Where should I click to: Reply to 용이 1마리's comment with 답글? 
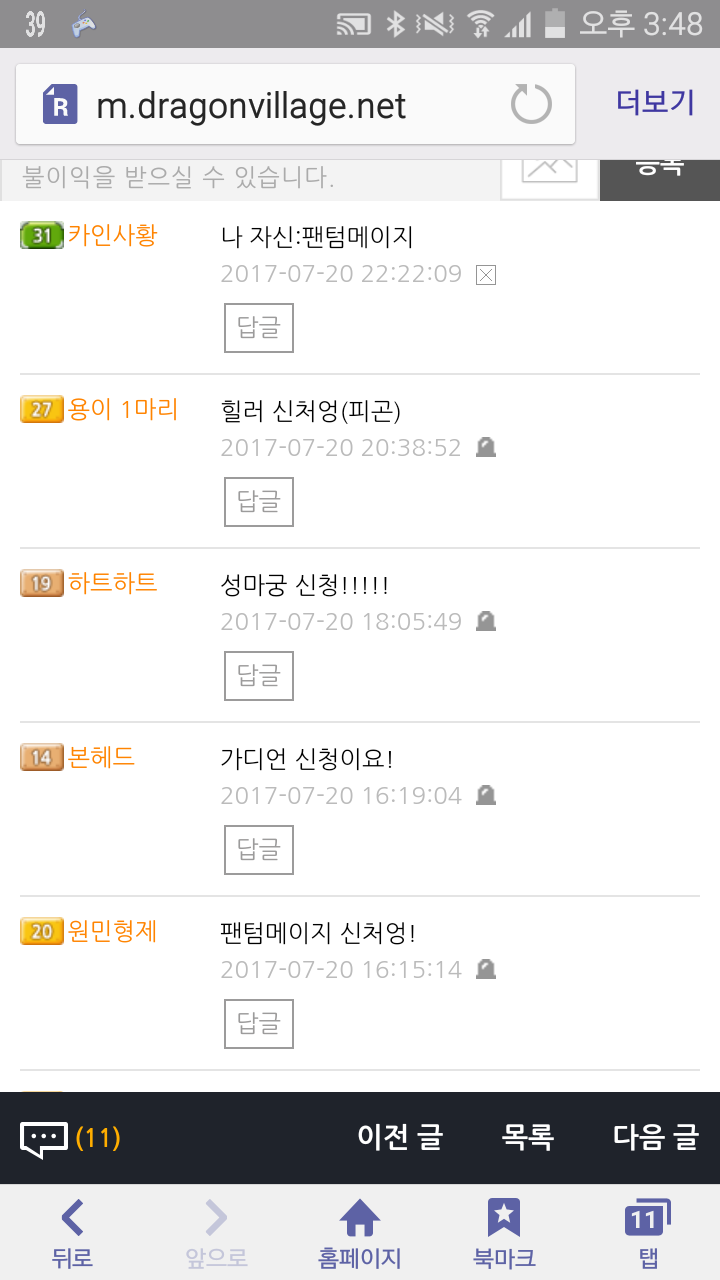259,502
